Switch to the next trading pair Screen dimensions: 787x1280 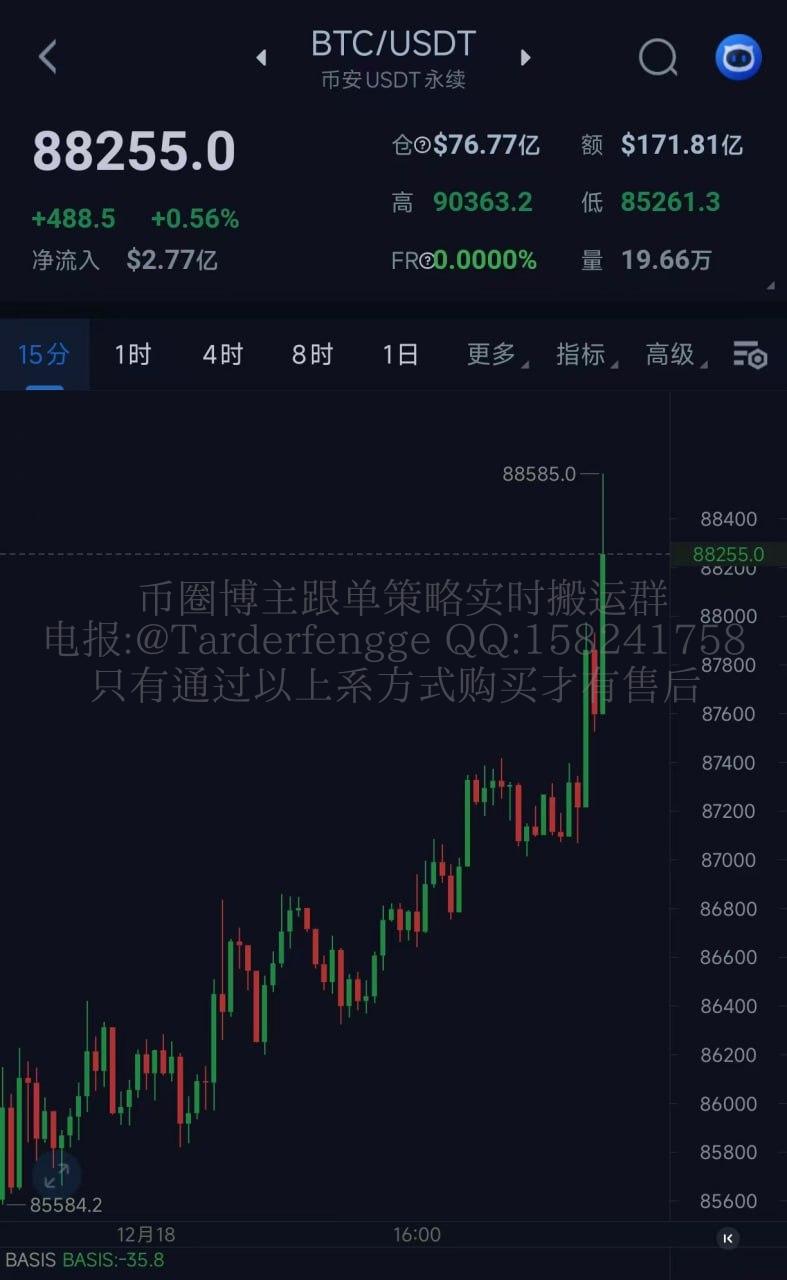pos(525,58)
